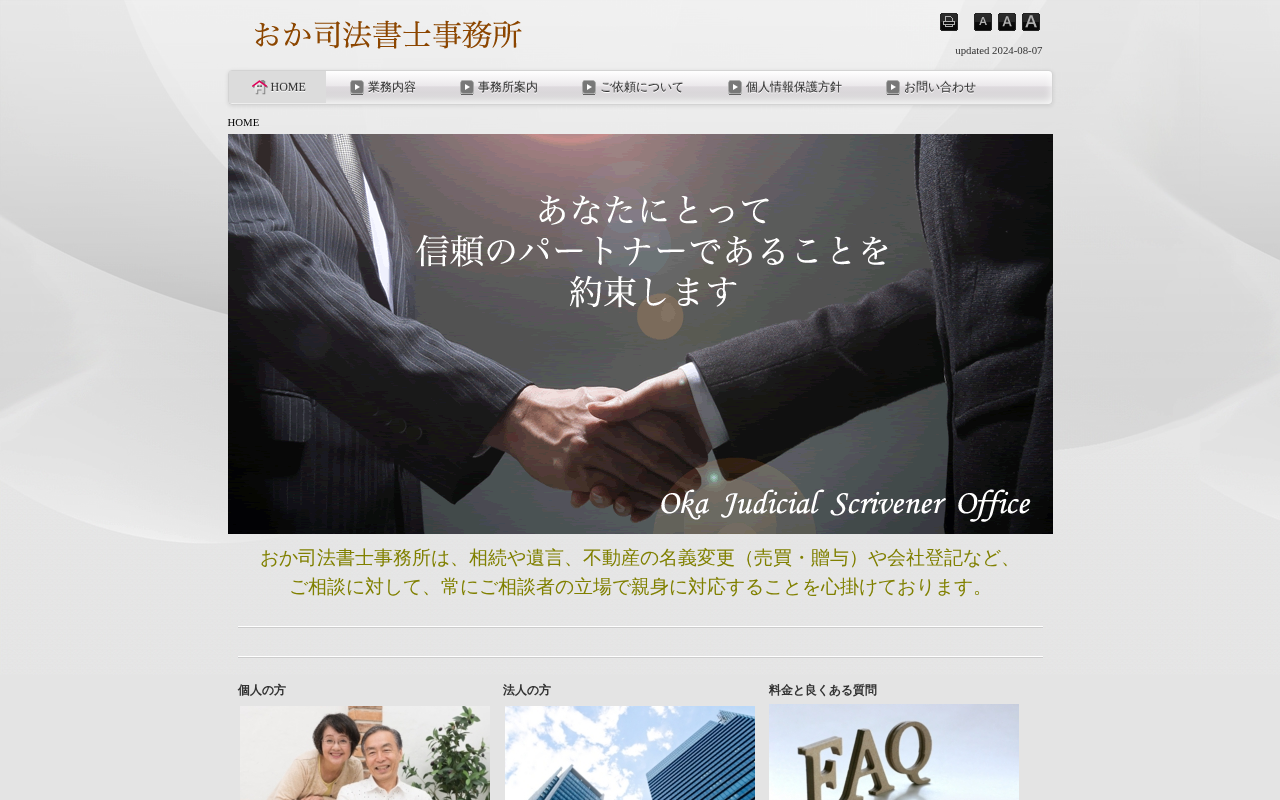Image resolution: width=1280 pixels, height=800 pixels.
Task: Select the medium font size button
Action: pos(1007,22)
